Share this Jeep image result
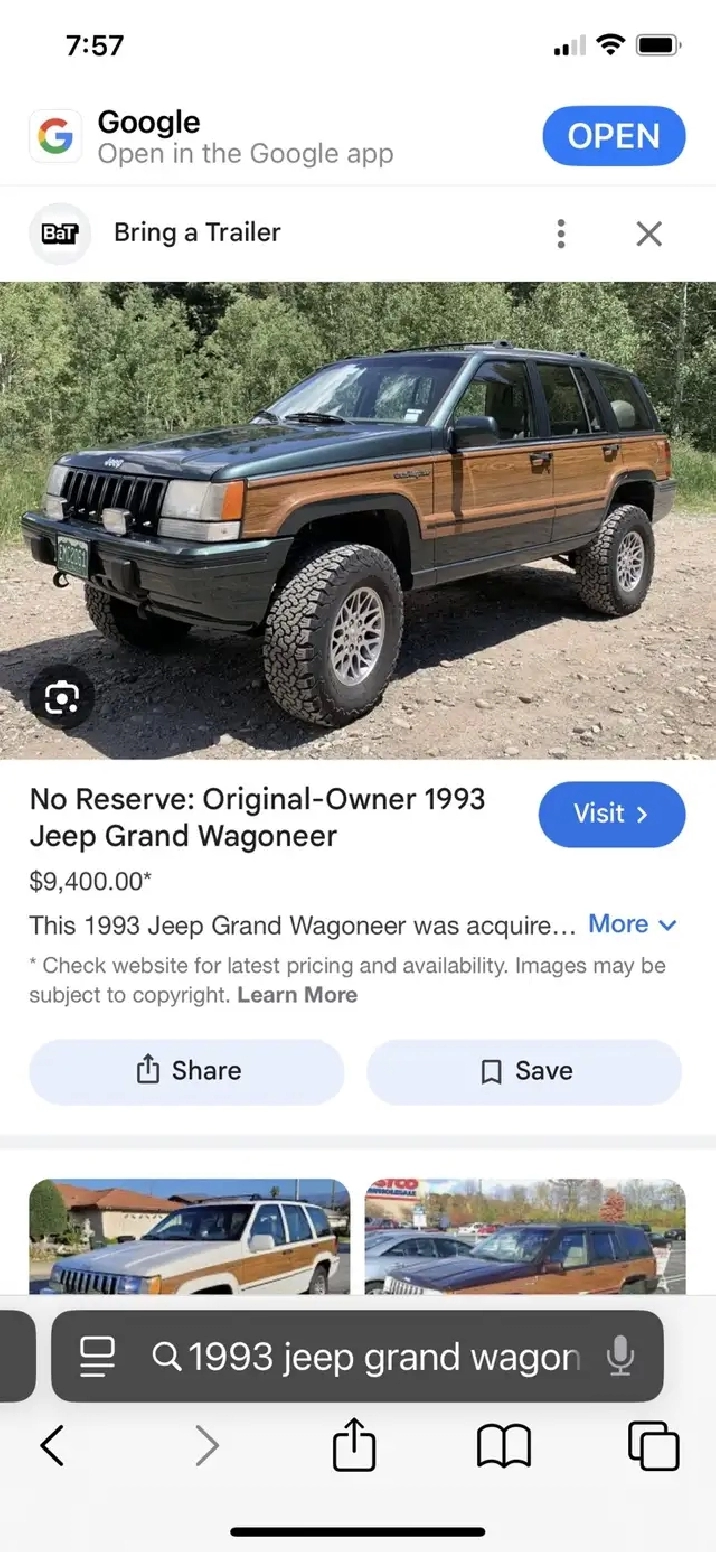The image size is (716, 1552). [x=187, y=1071]
